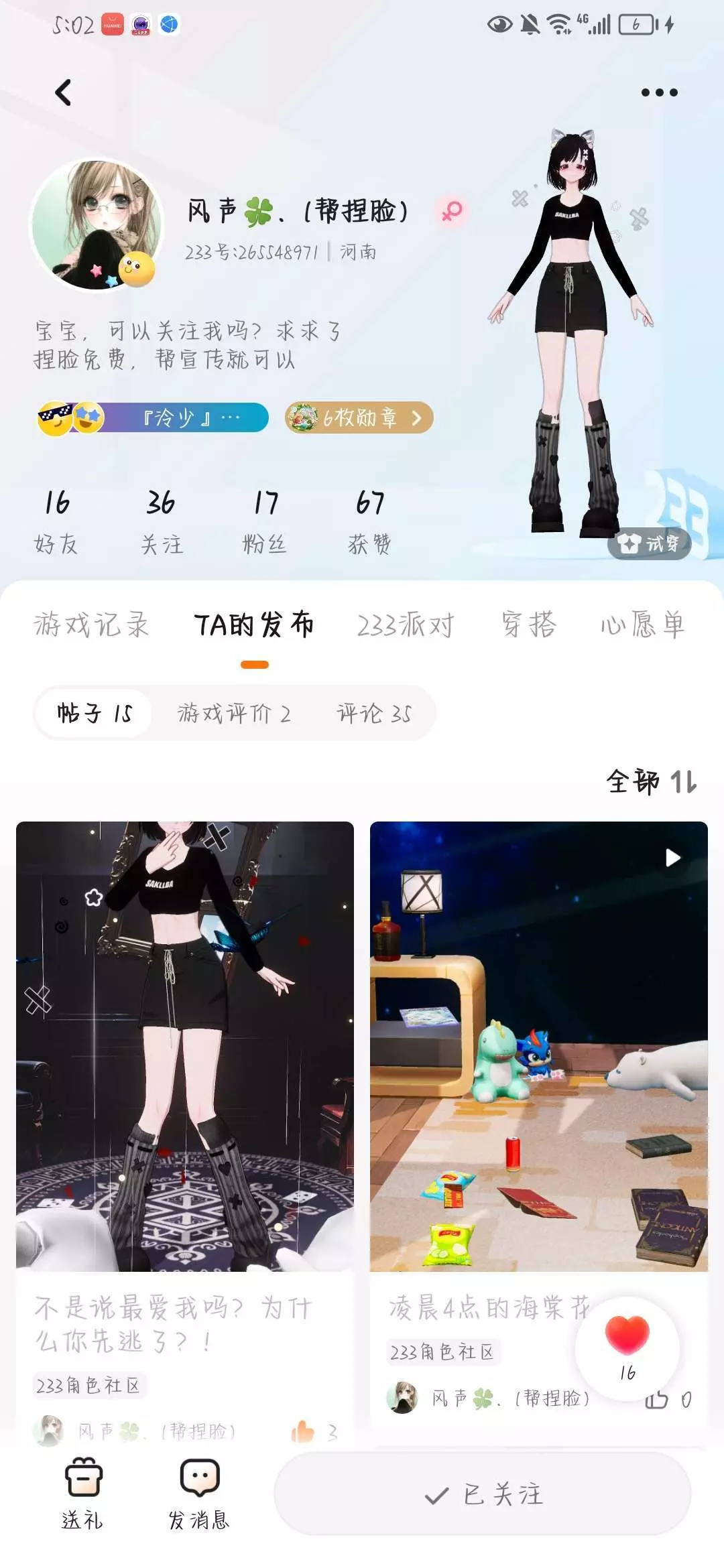Open the 『冷少』 group banner

tap(153, 418)
